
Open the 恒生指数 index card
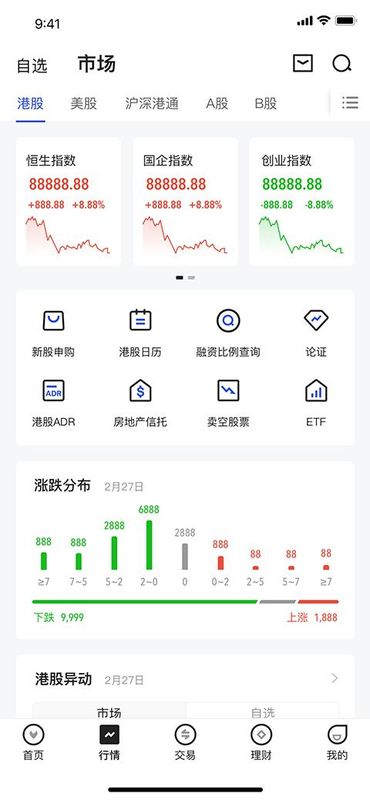(68, 202)
